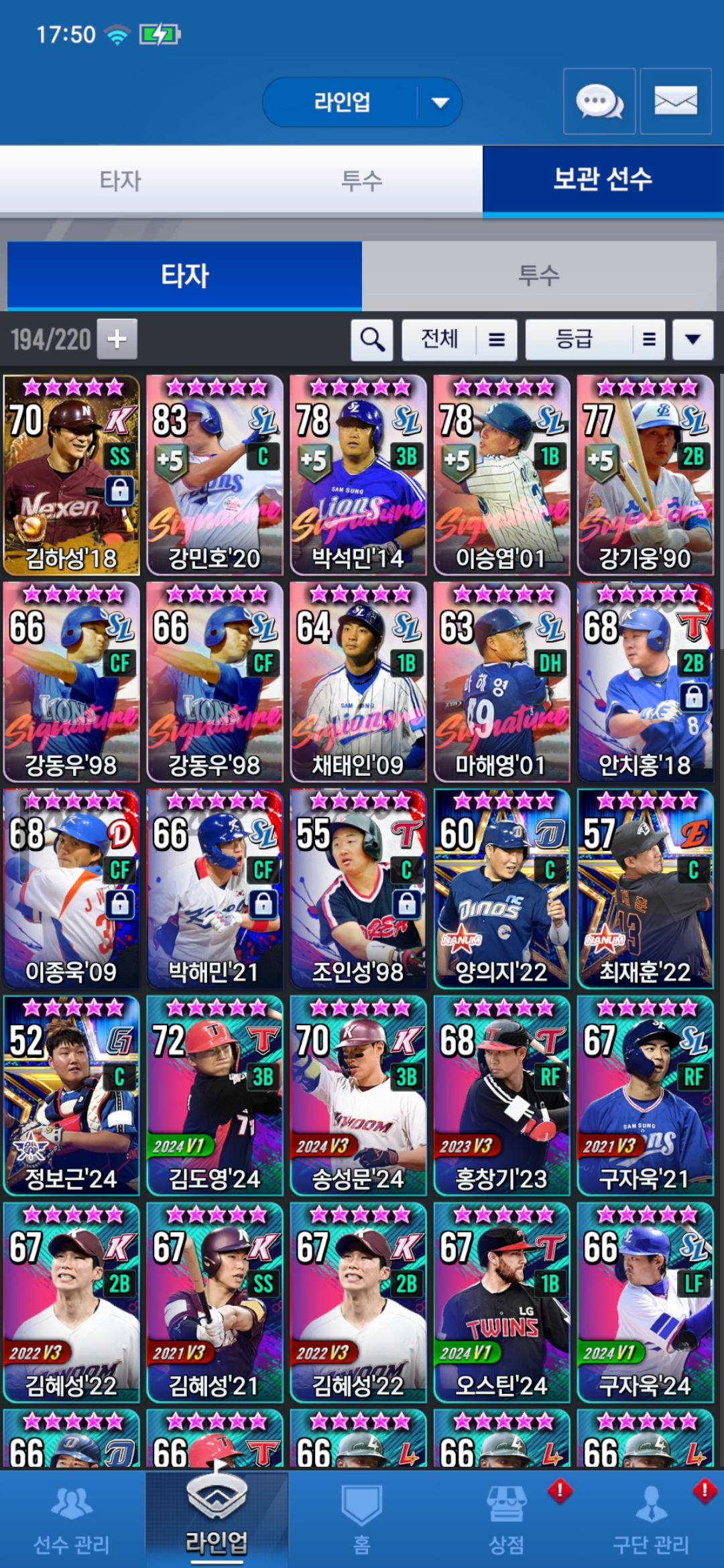The image size is (724, 1568).
Task: Open the 양의지'22 player card
Action: 501,889
